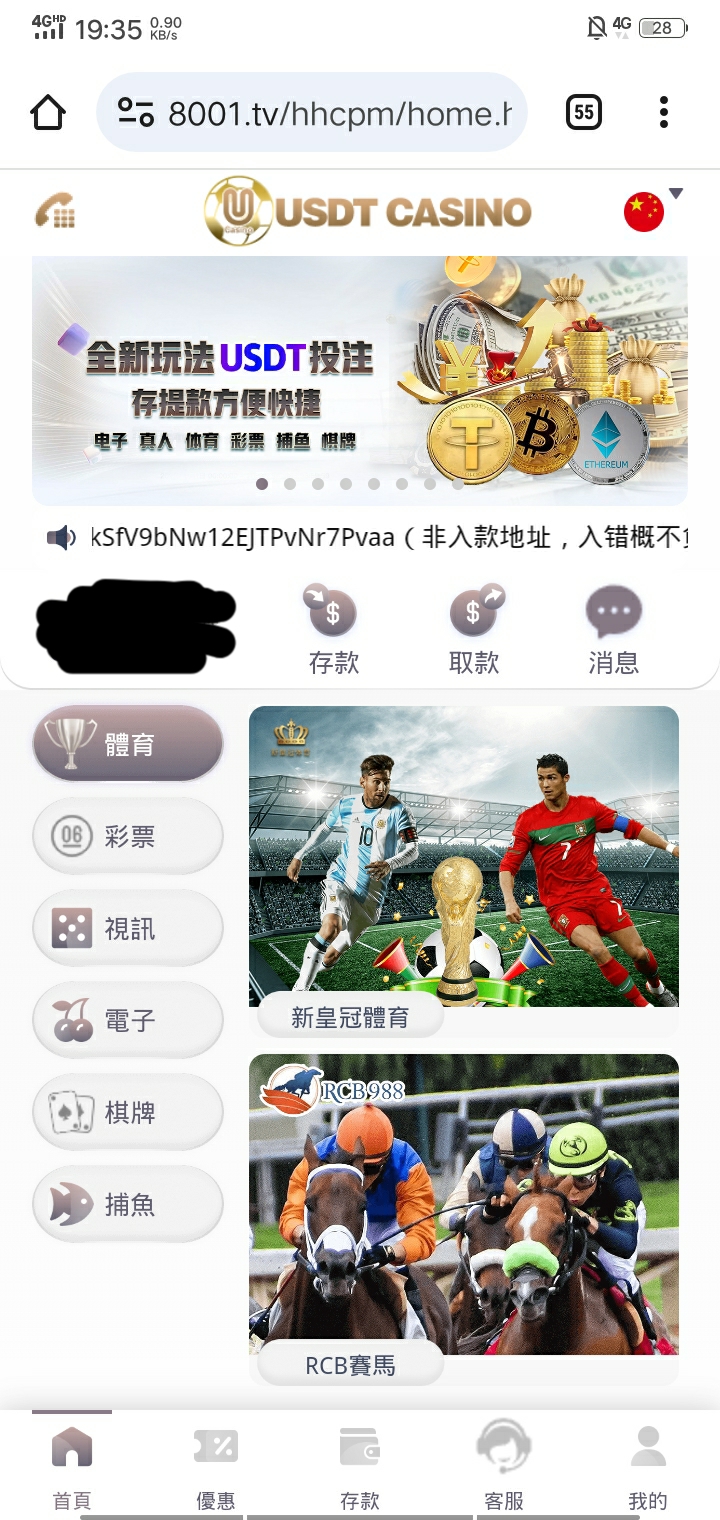Choose the 棋牌 card games category
Viewport: 720px width, 1520px height.
click(x=127, y=1112)
